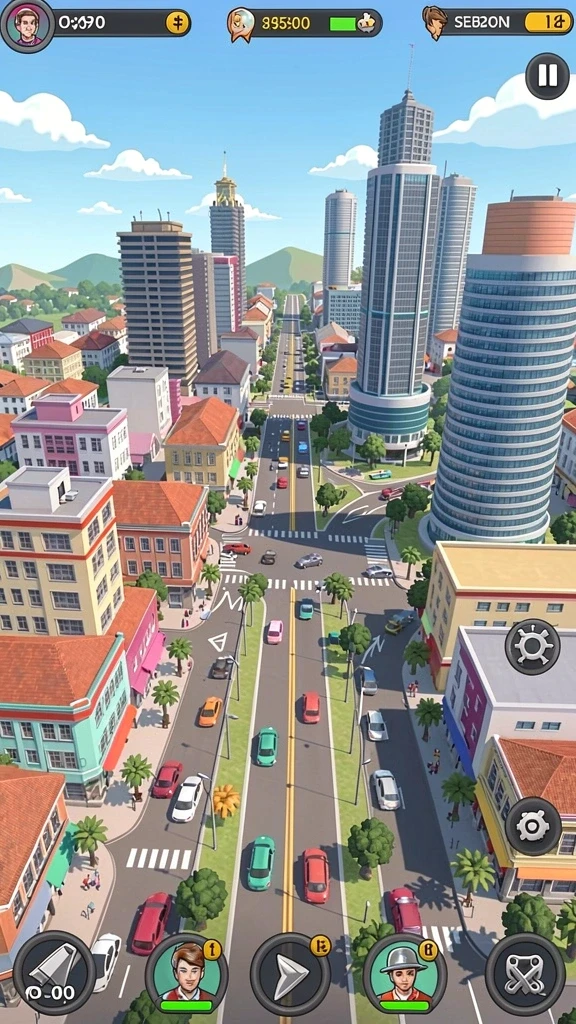Open the character head icon beside SEBZON
Image resolution: width=576 pixels, height=1024 pixels.
pos(434,23)
